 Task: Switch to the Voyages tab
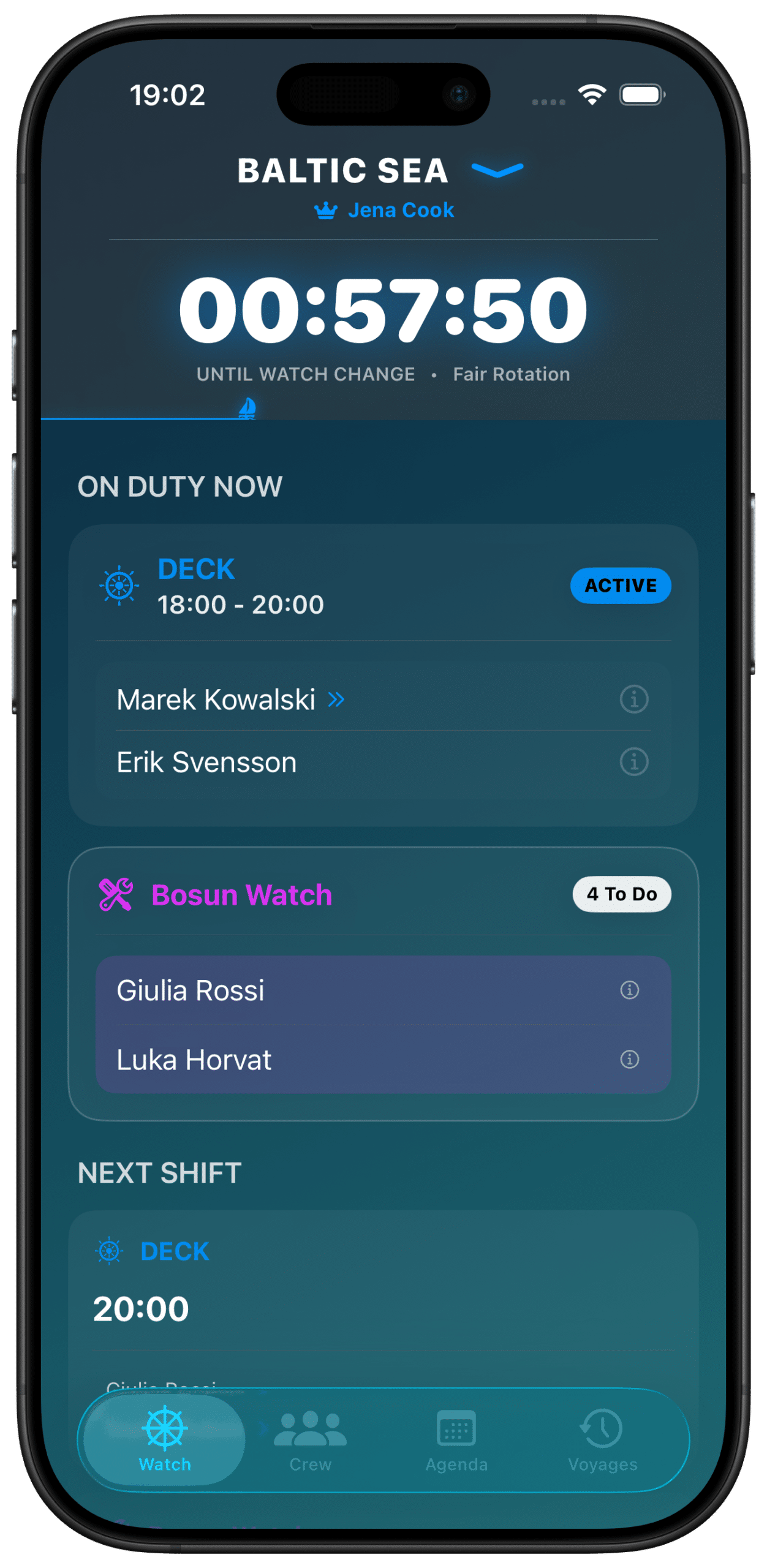pyautogui.click(x=602, y=1441)
